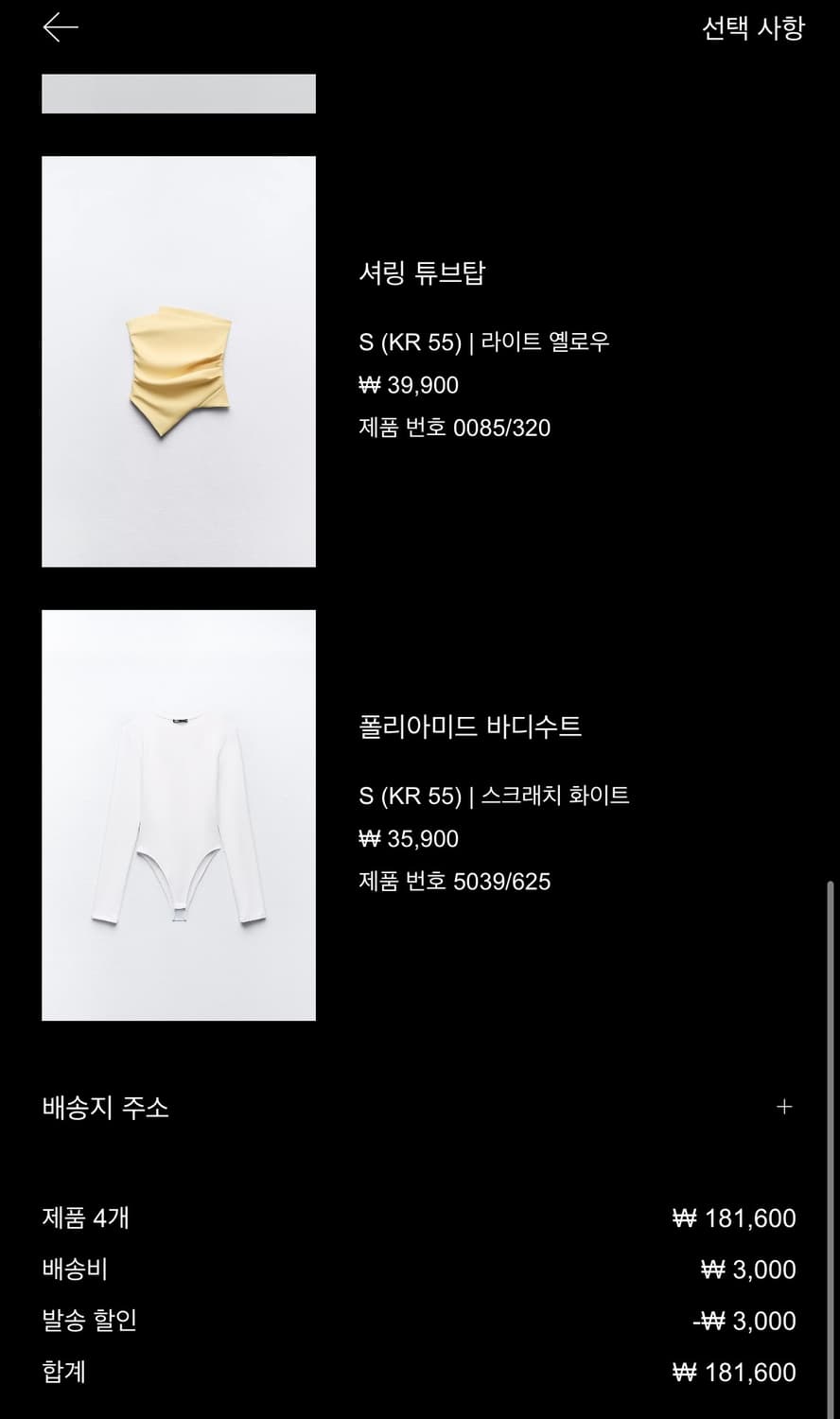Click the 라이트 옐로우 color description
Image resolution: width=840 pixels, height=1419 pixels.
(x=541, y=342)
